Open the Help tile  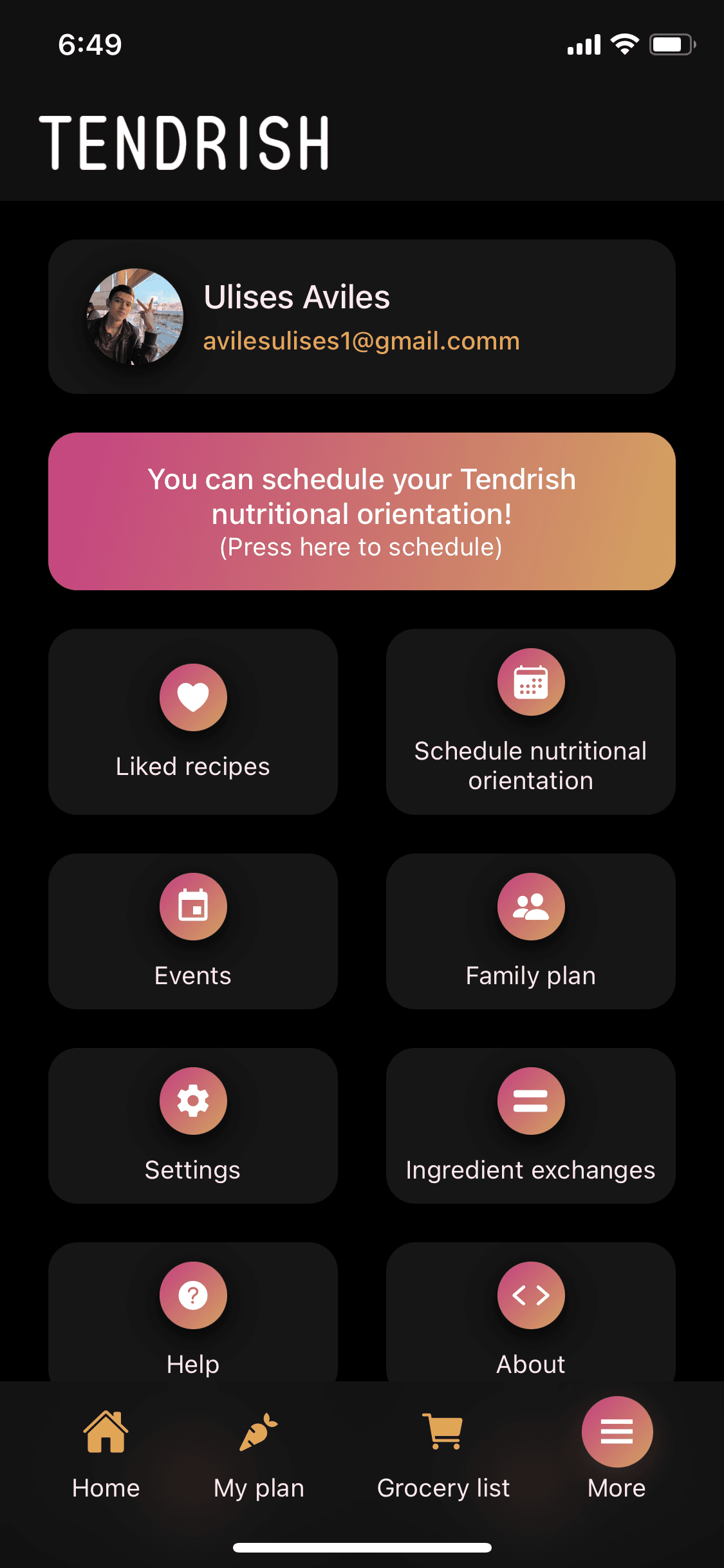(193, 1312)
